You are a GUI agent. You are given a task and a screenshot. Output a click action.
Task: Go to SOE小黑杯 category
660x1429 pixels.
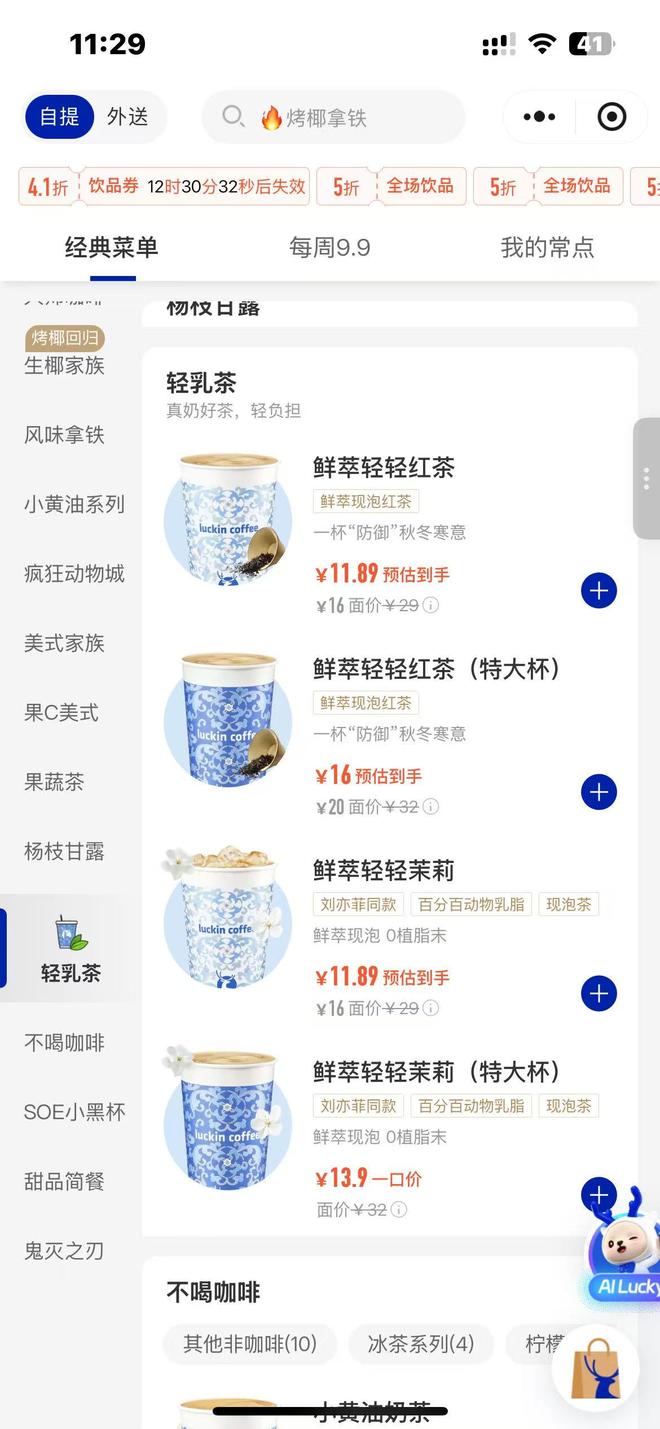click(x=74, y=1112)
